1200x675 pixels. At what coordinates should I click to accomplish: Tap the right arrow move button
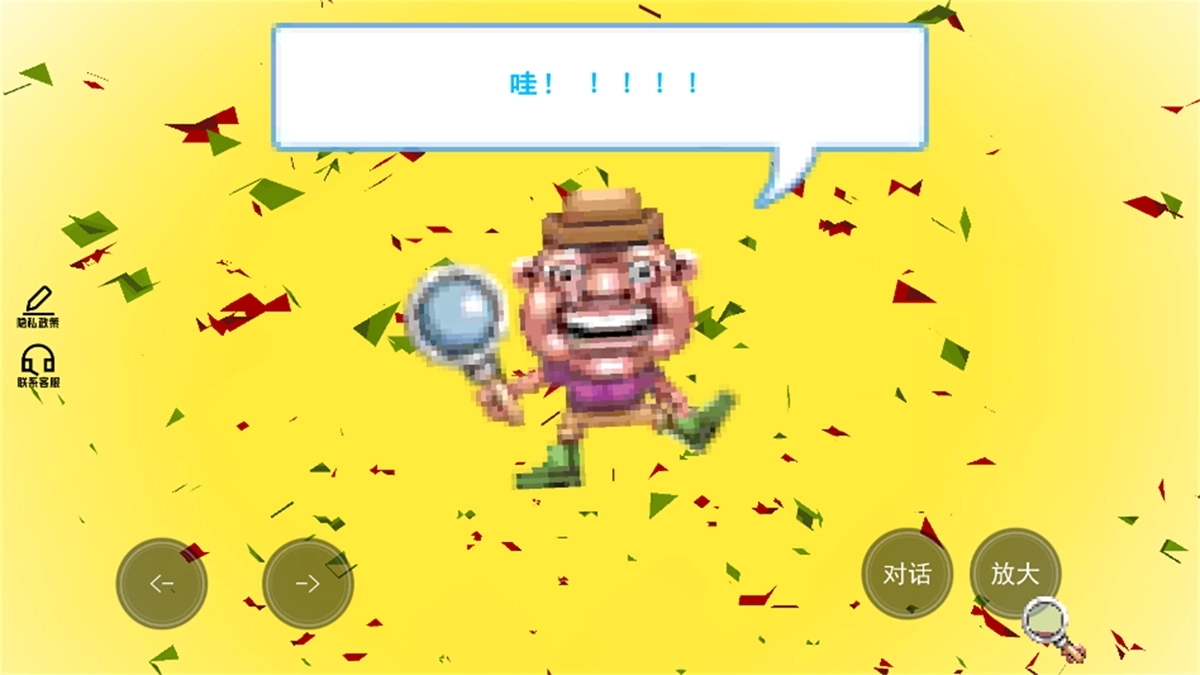[x=308, y=584]
